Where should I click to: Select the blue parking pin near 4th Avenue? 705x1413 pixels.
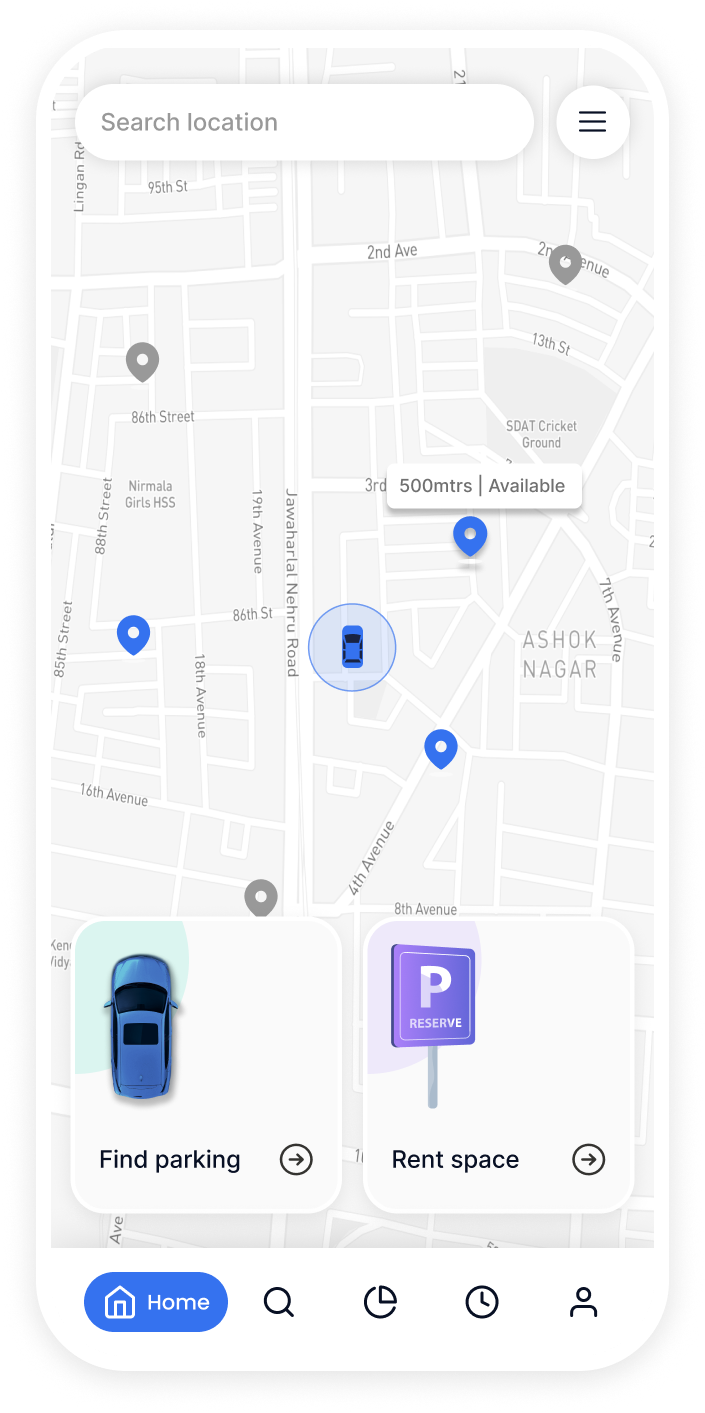click(441, 748)
